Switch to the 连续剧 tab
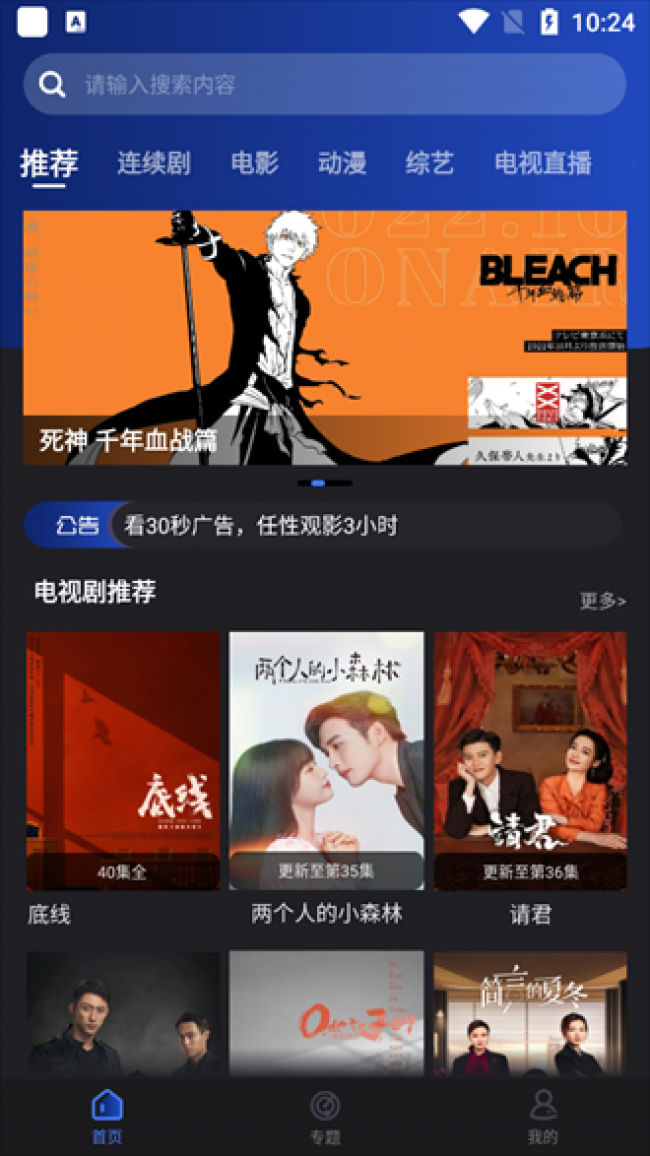Viewport: 650px width, 1156px height. (x=153, y=163)
